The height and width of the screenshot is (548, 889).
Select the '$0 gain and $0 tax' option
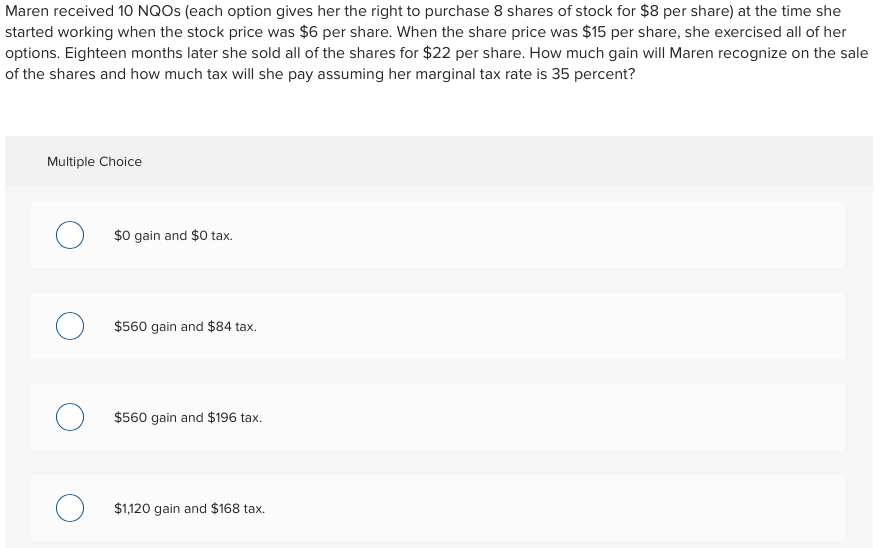(x=69, y=236)
